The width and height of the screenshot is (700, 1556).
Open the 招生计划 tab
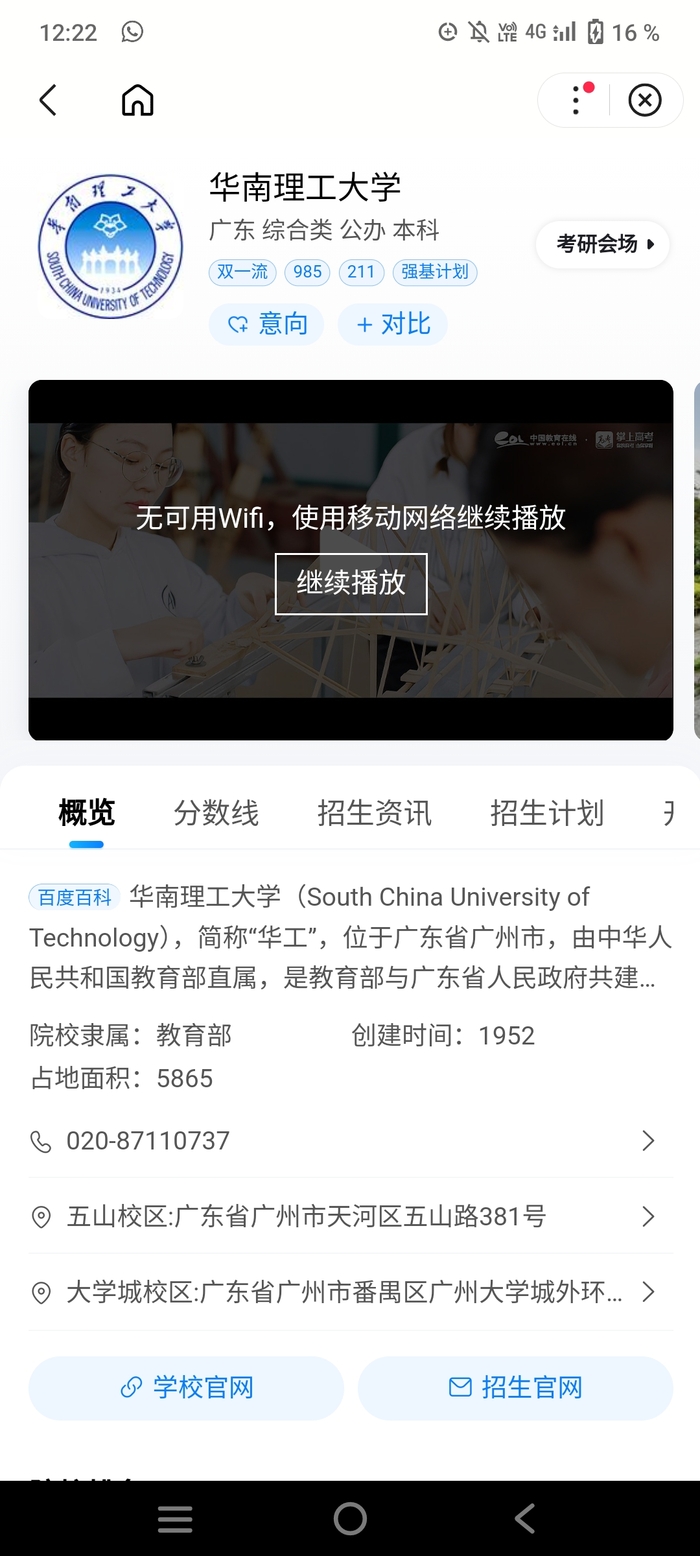(547, 813)
